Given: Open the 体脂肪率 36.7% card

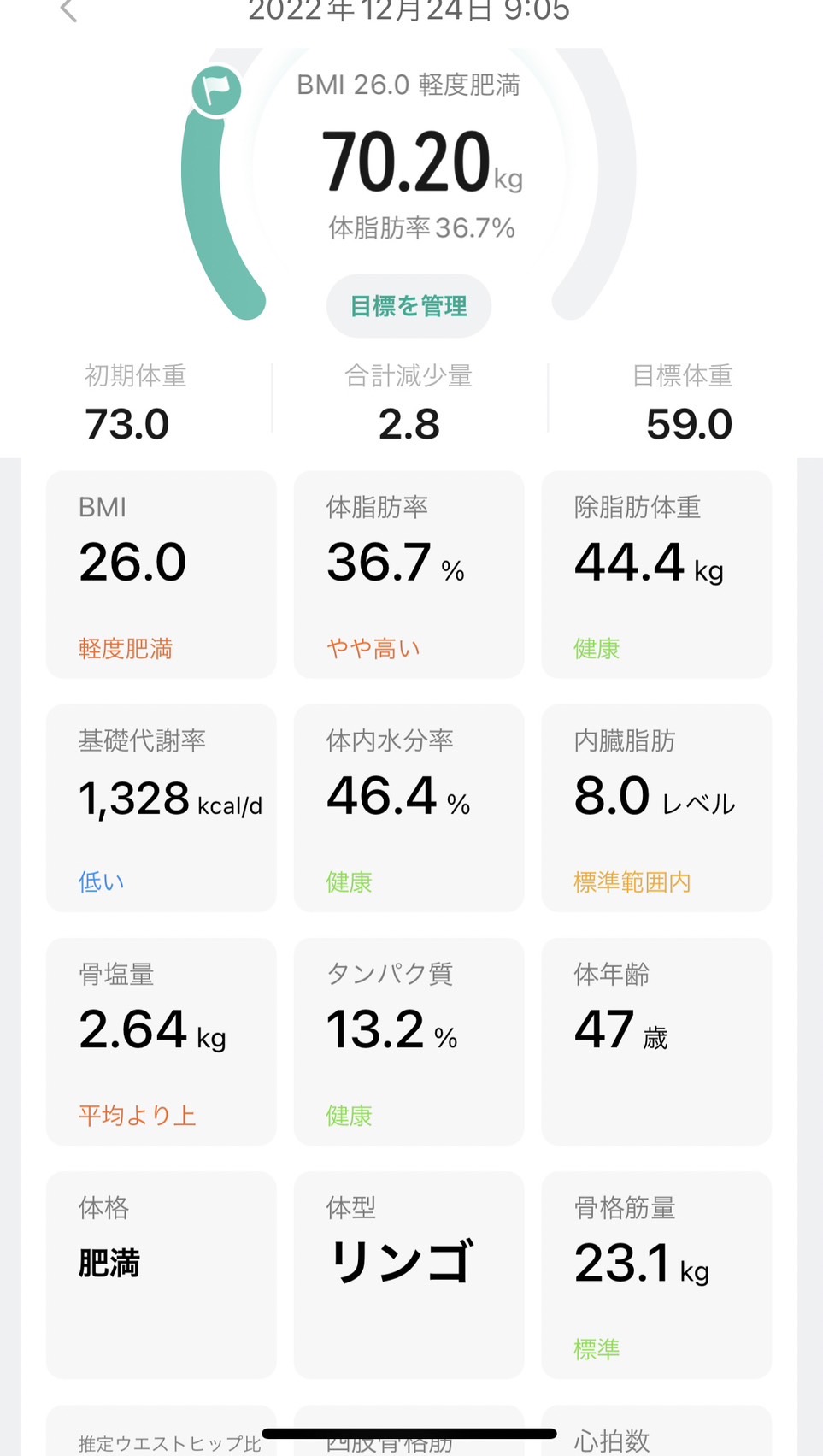Looking at the screenshot, I should 409,575.
